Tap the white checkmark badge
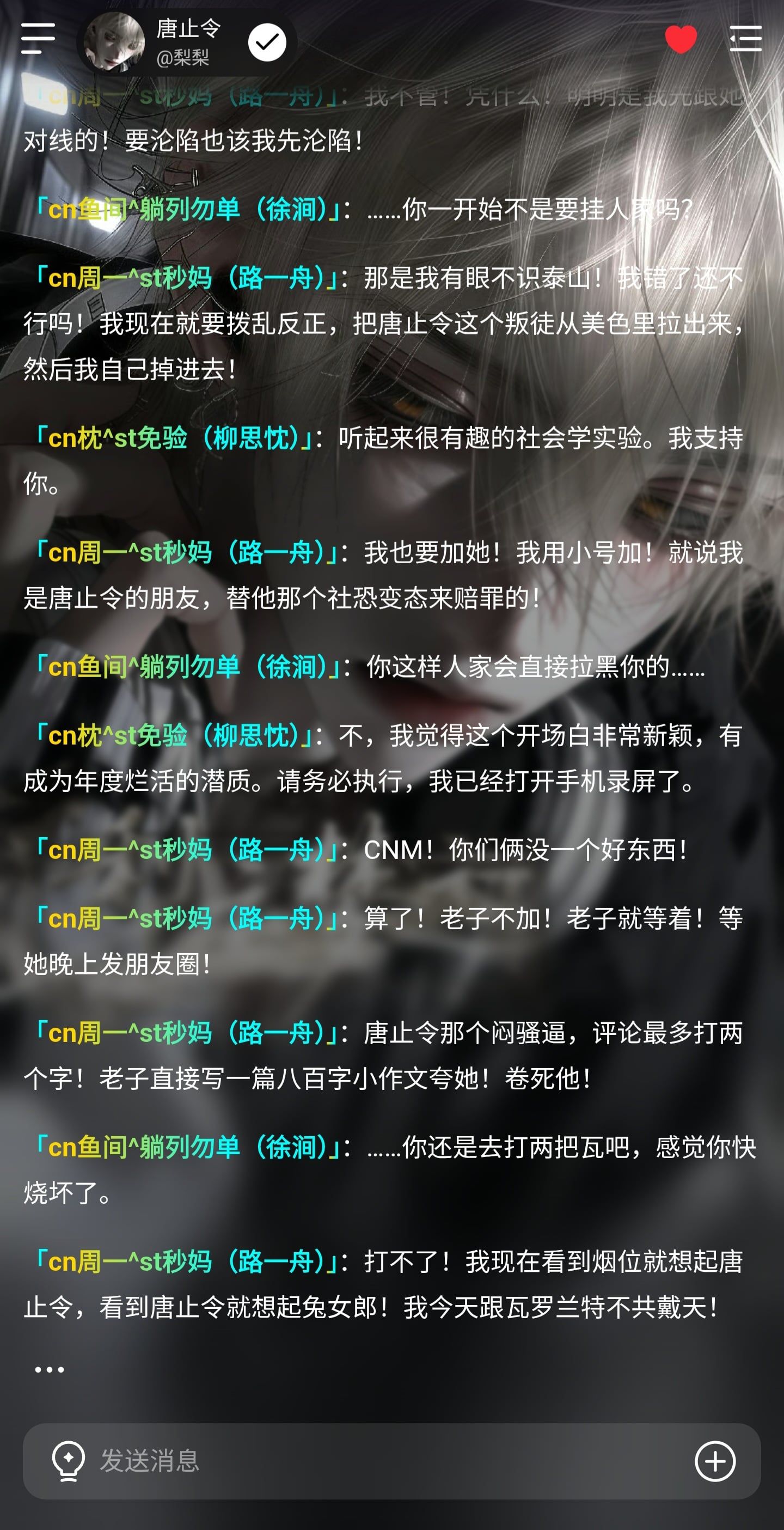Image resolution: width=784 pixels, height=1530 pixels. pos(267,42)
